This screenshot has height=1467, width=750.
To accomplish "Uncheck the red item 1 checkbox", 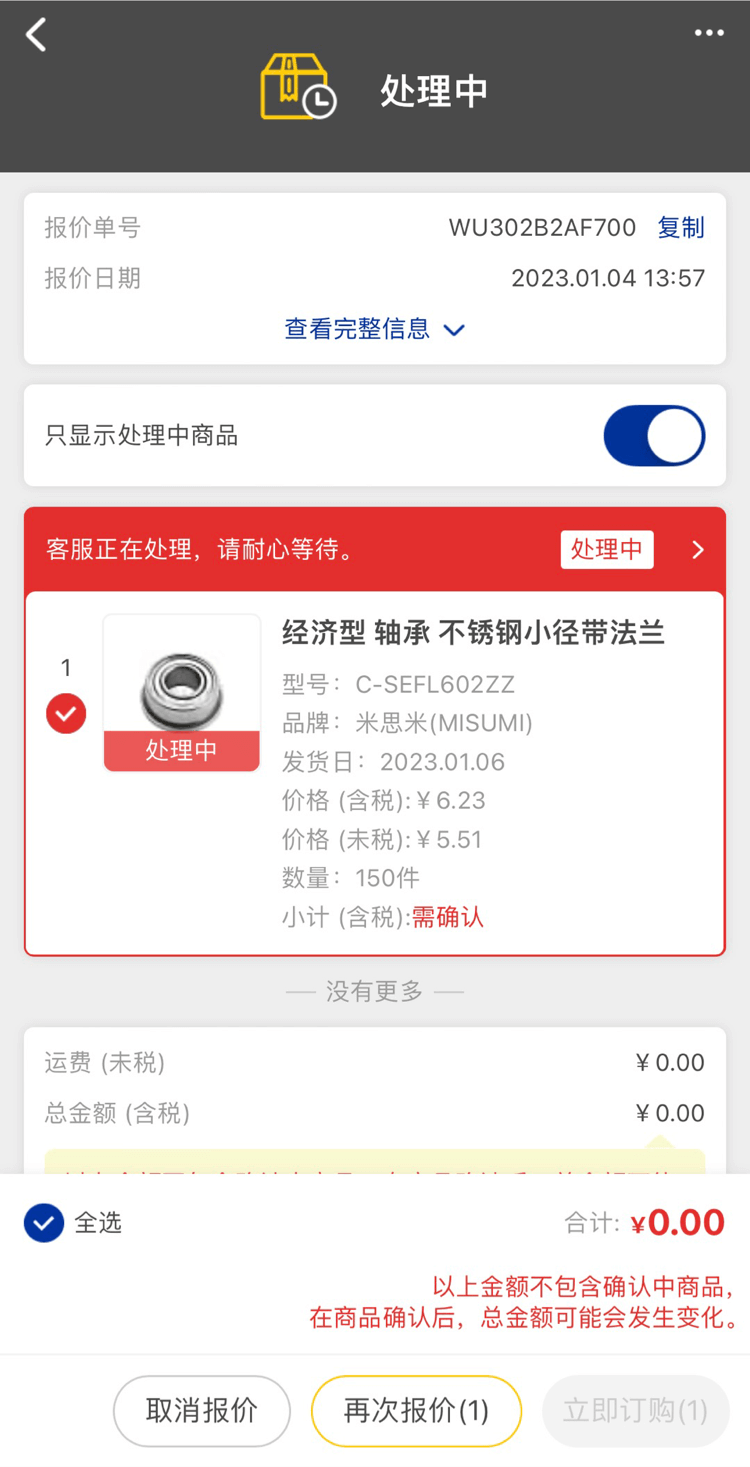I will [66, 714].
